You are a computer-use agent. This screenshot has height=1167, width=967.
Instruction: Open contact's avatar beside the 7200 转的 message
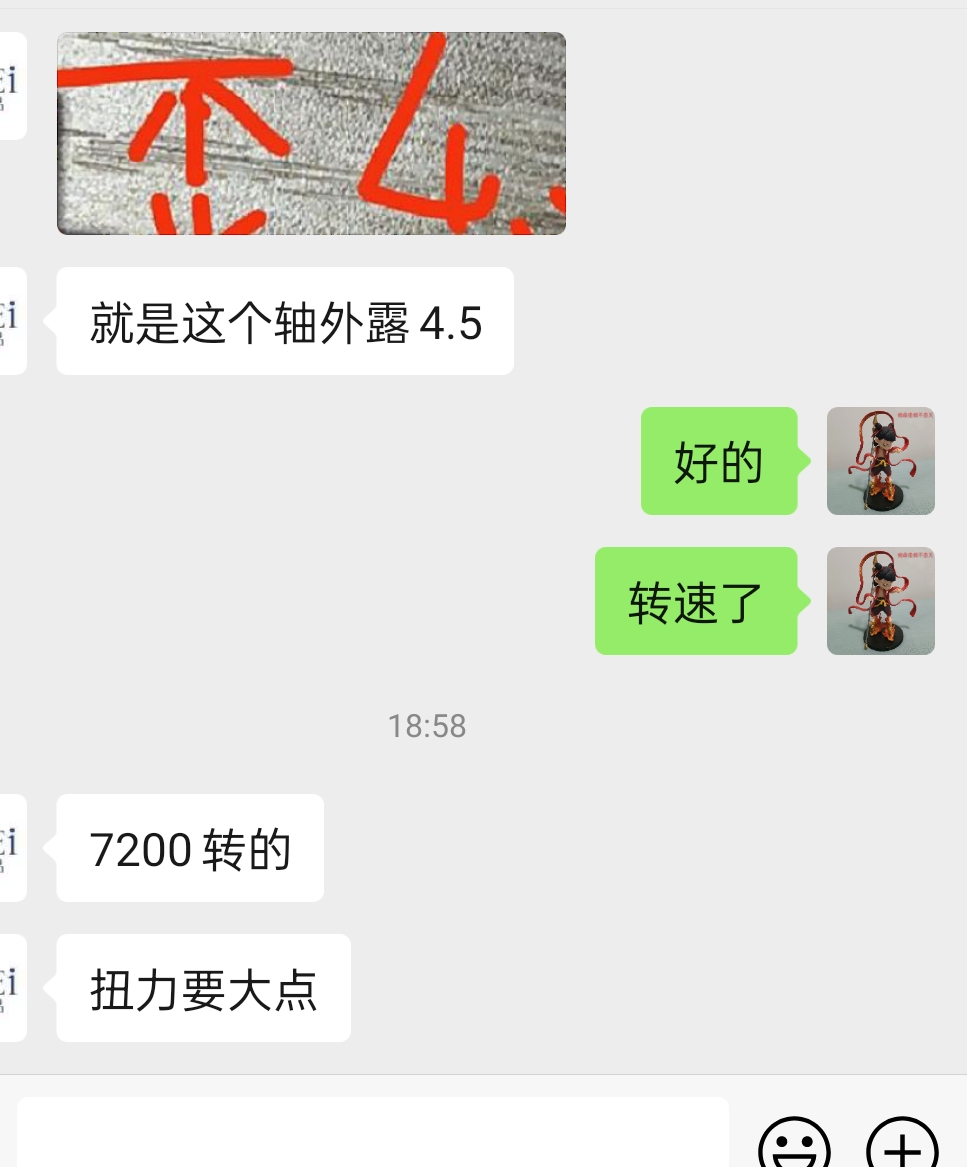(10, 848)
